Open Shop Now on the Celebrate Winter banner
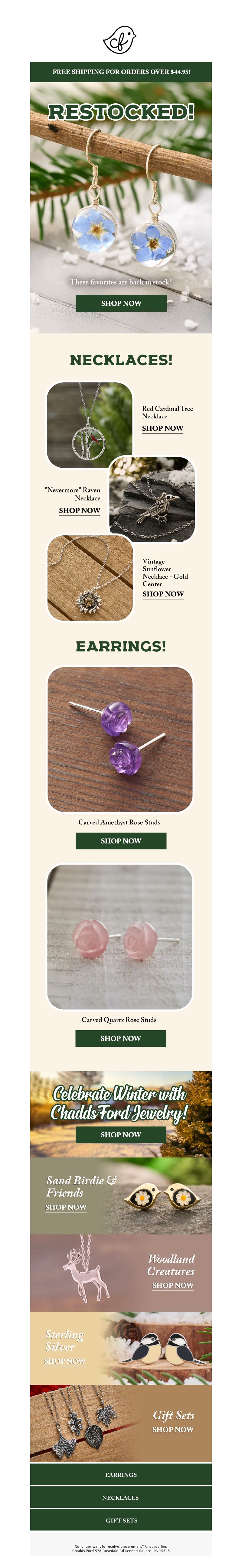This screenshot has height=1568, width=242. tap(121, 1135)
